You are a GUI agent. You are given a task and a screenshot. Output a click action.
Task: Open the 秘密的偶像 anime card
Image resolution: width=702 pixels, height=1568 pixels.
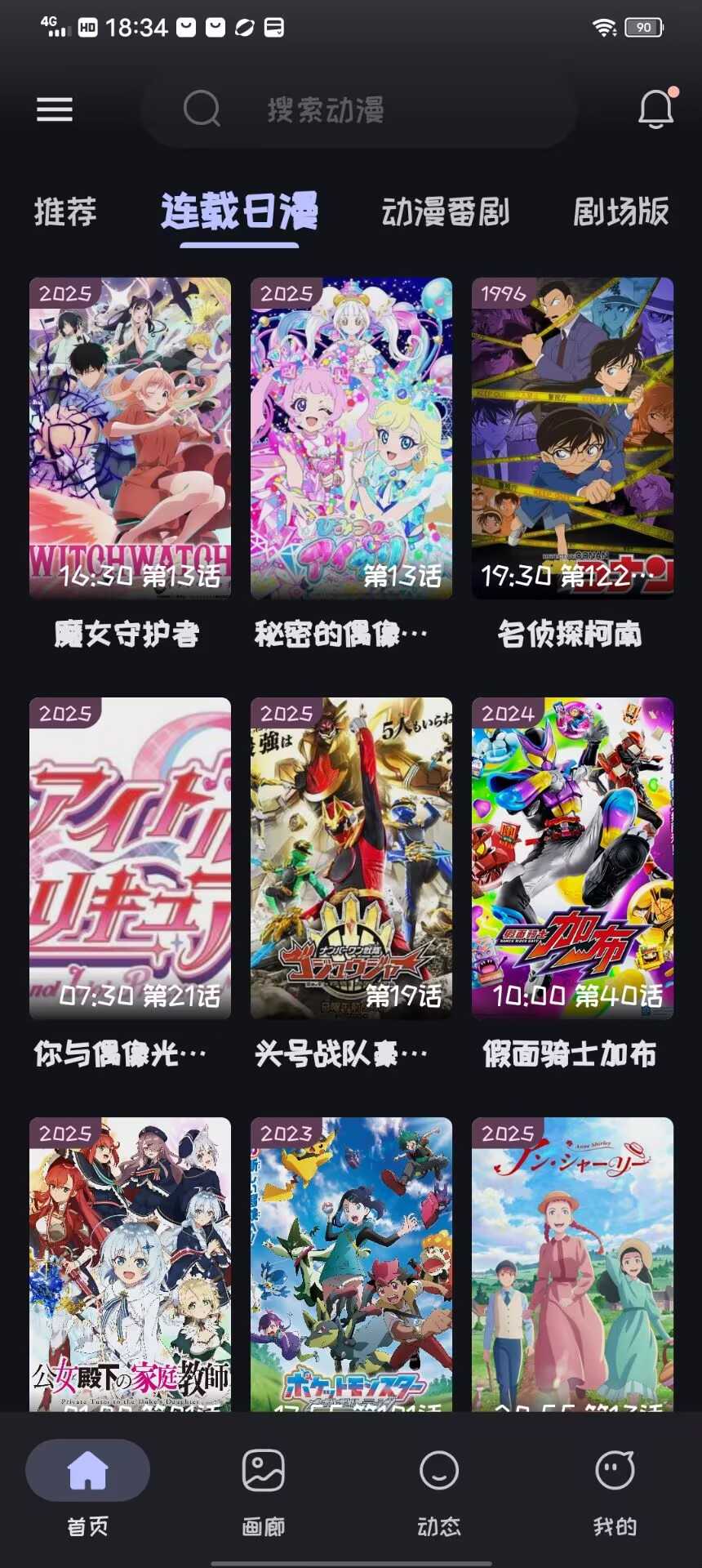click(x=351, y=439)
